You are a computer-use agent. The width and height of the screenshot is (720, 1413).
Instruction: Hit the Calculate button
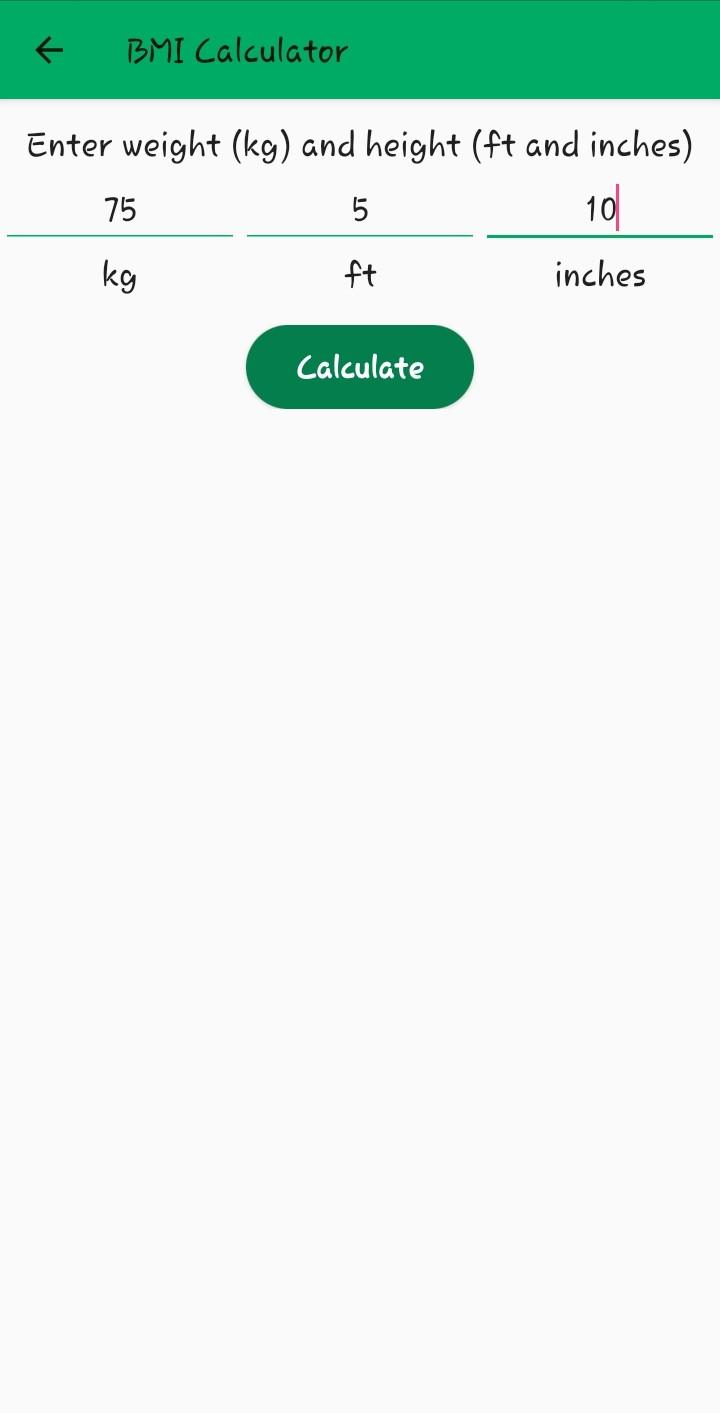pyautogui.click(x=360, y=367)
